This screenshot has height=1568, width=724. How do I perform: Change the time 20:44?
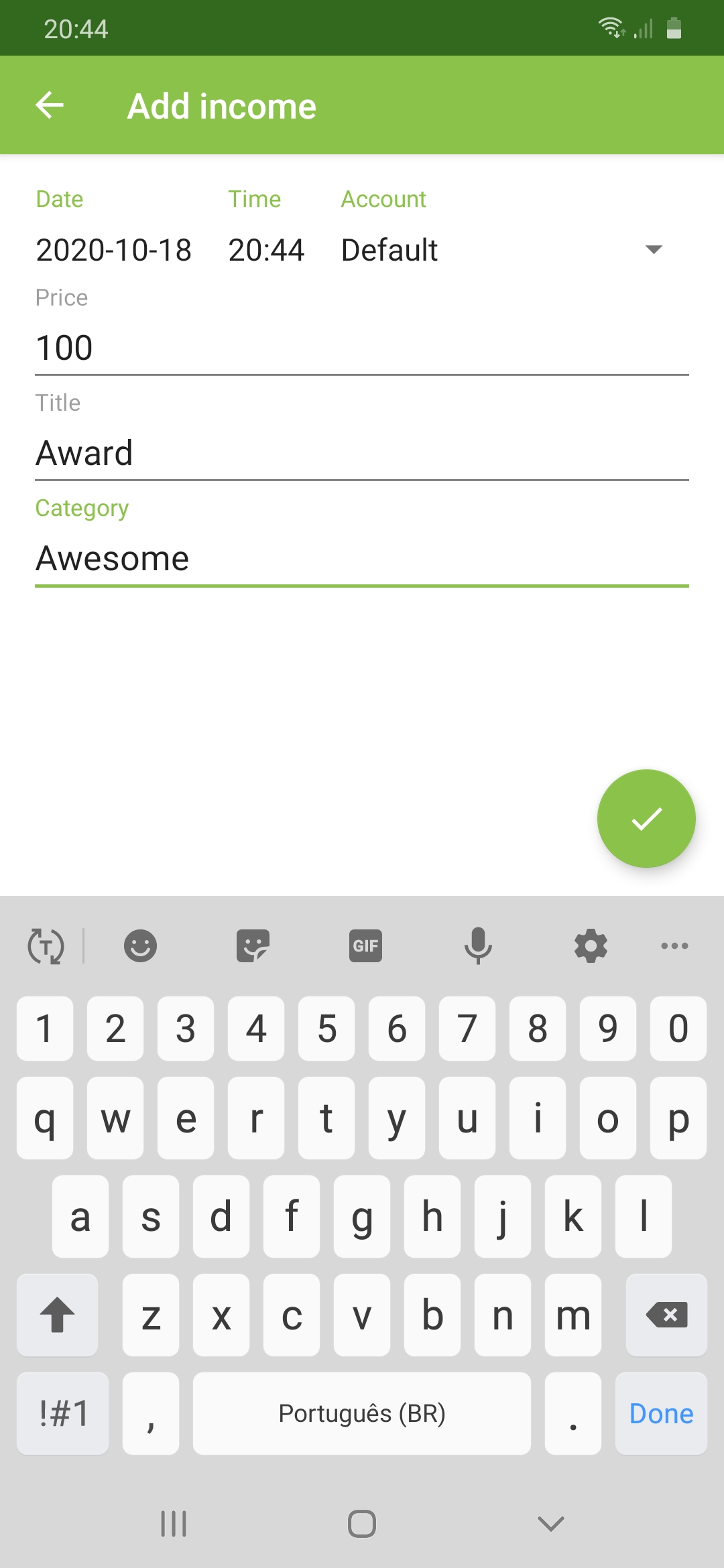[x=266, y=251]
